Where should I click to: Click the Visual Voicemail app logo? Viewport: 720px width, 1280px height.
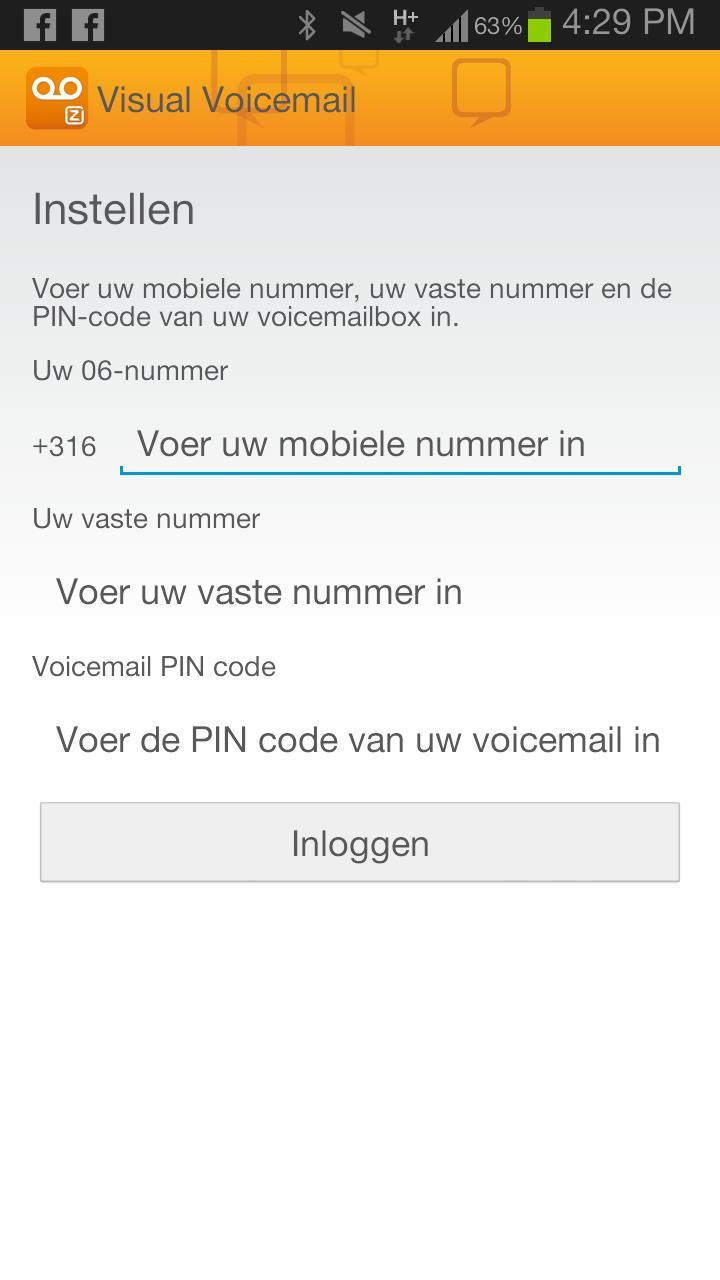pos(57,97)
